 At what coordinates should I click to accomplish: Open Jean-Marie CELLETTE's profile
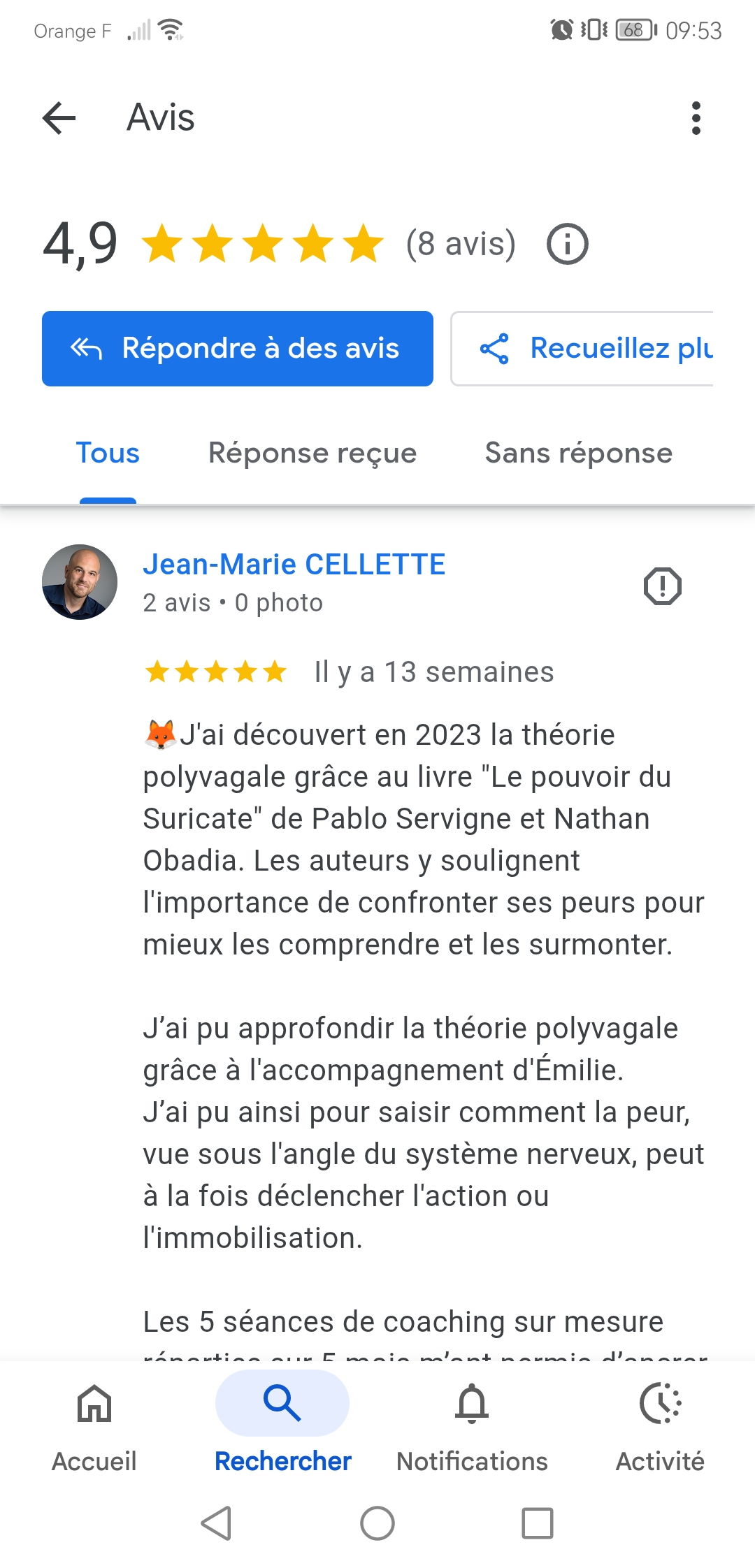click(294, 565)
